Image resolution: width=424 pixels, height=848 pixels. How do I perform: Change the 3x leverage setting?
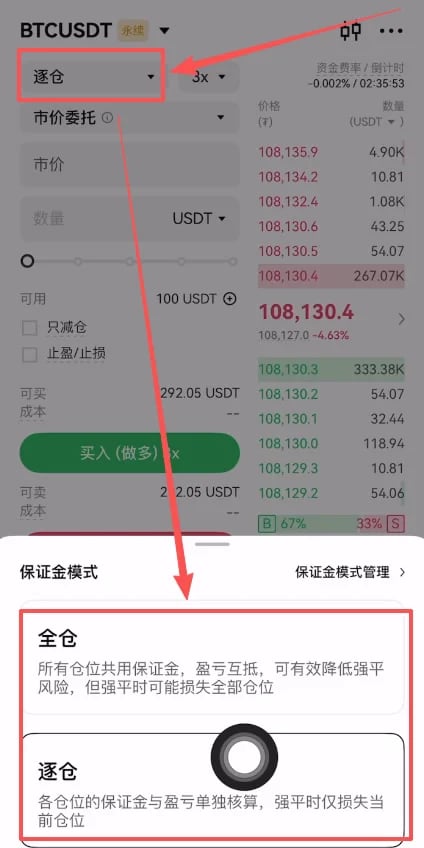click(208, 77)
